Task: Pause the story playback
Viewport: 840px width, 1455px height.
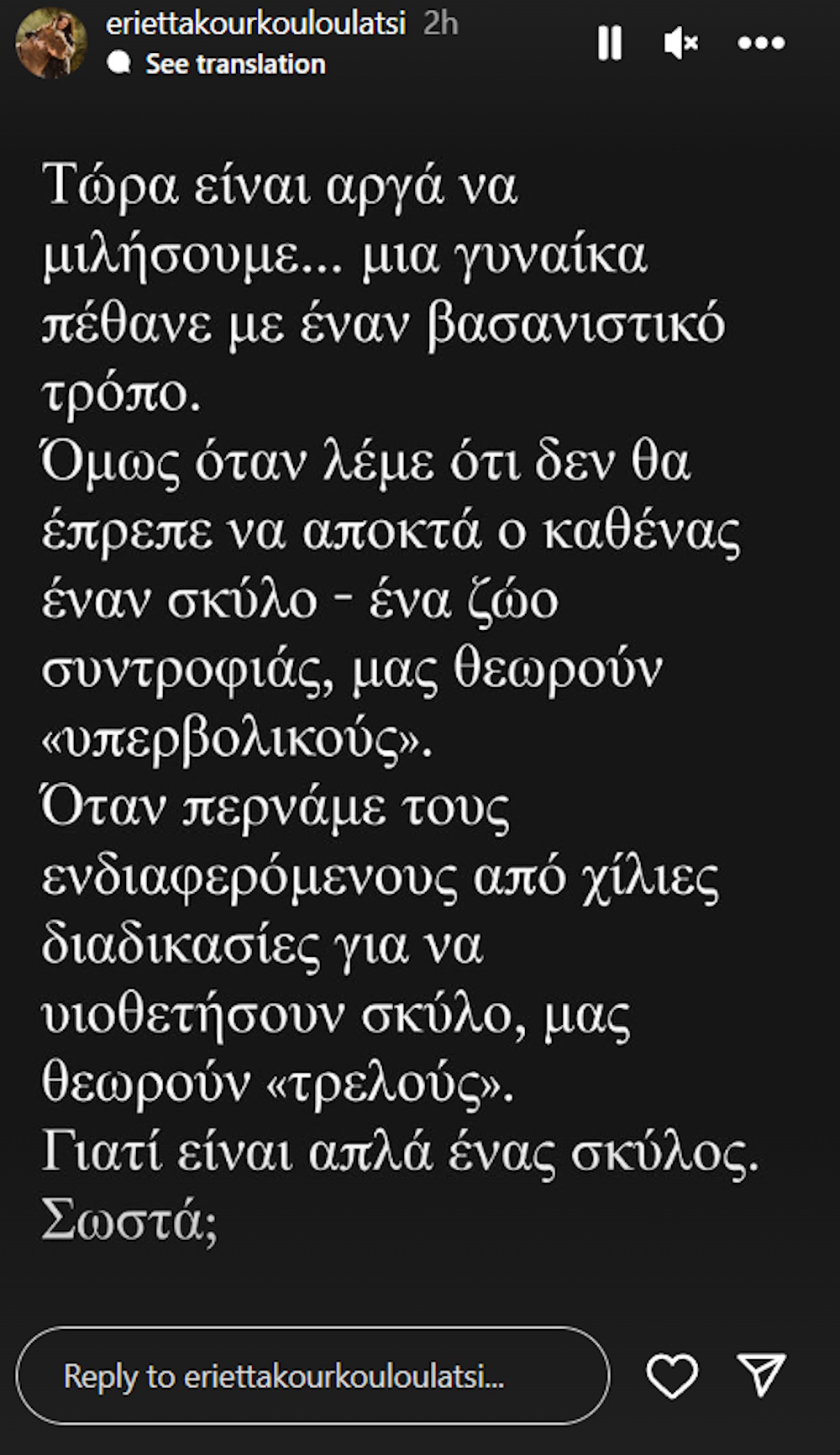Action: 610,43
